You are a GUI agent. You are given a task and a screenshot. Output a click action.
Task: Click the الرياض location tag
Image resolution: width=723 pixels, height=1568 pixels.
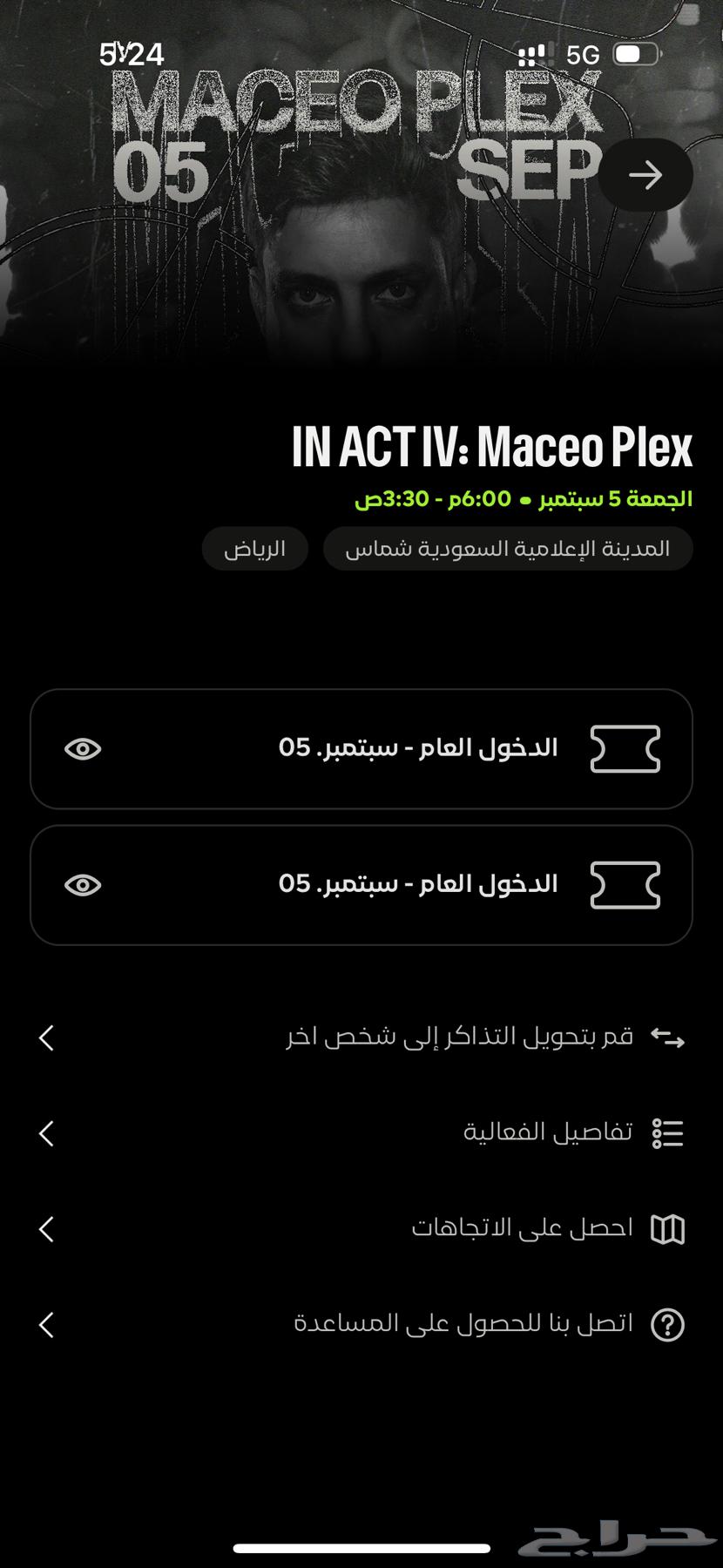click(x=254, y=549)
